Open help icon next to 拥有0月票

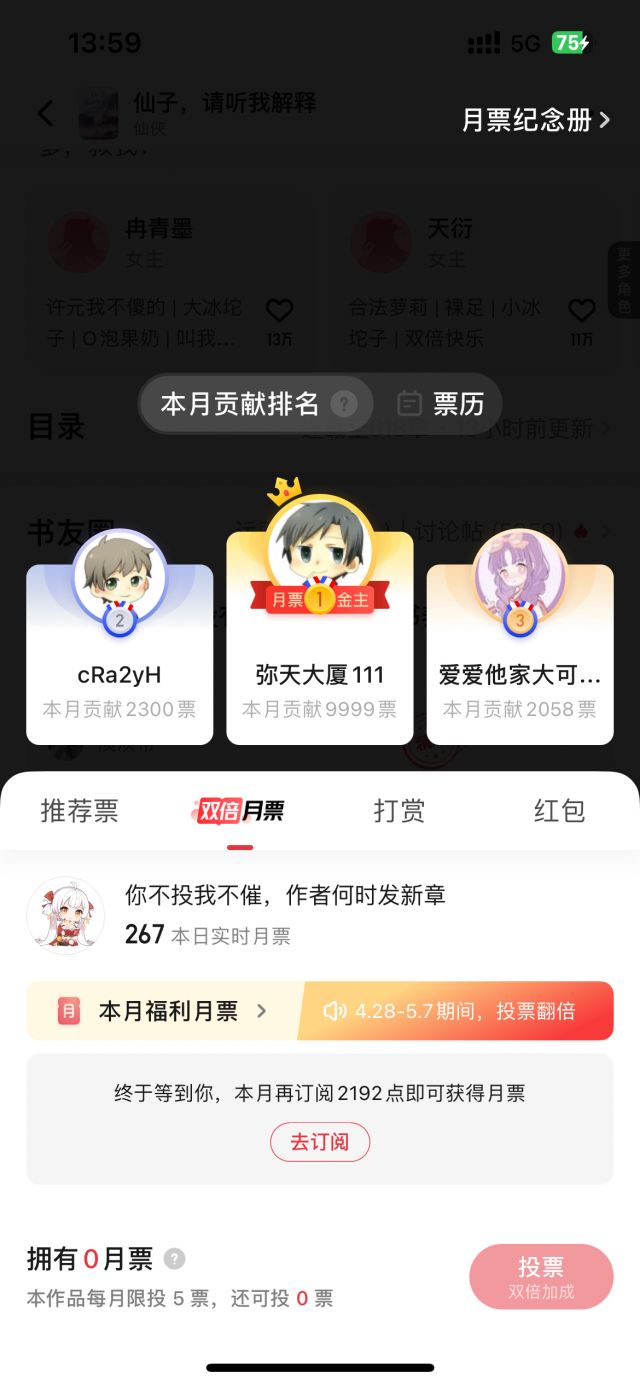[175, 1259]
